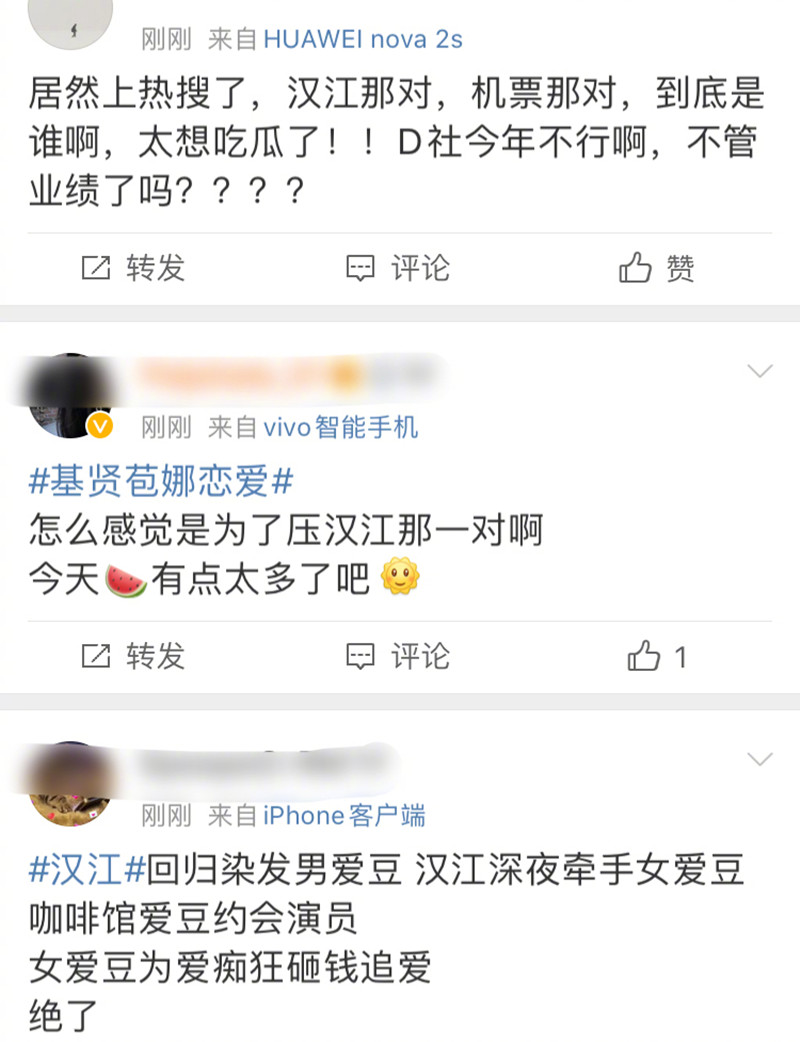800x1042 pixels.
Task: Comment on the "居然上热搜了" post
Action: 398,268
